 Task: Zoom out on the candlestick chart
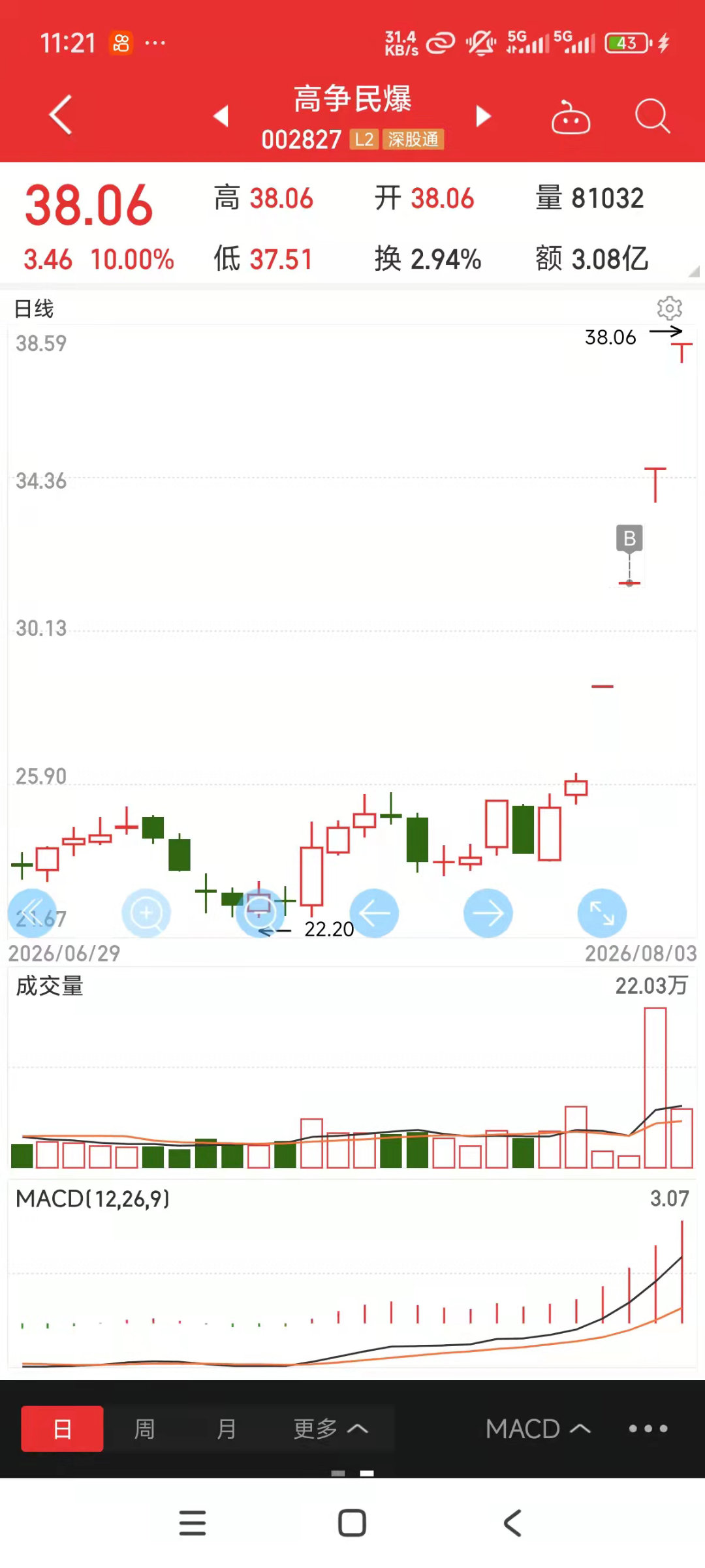(x=260, y=913)
